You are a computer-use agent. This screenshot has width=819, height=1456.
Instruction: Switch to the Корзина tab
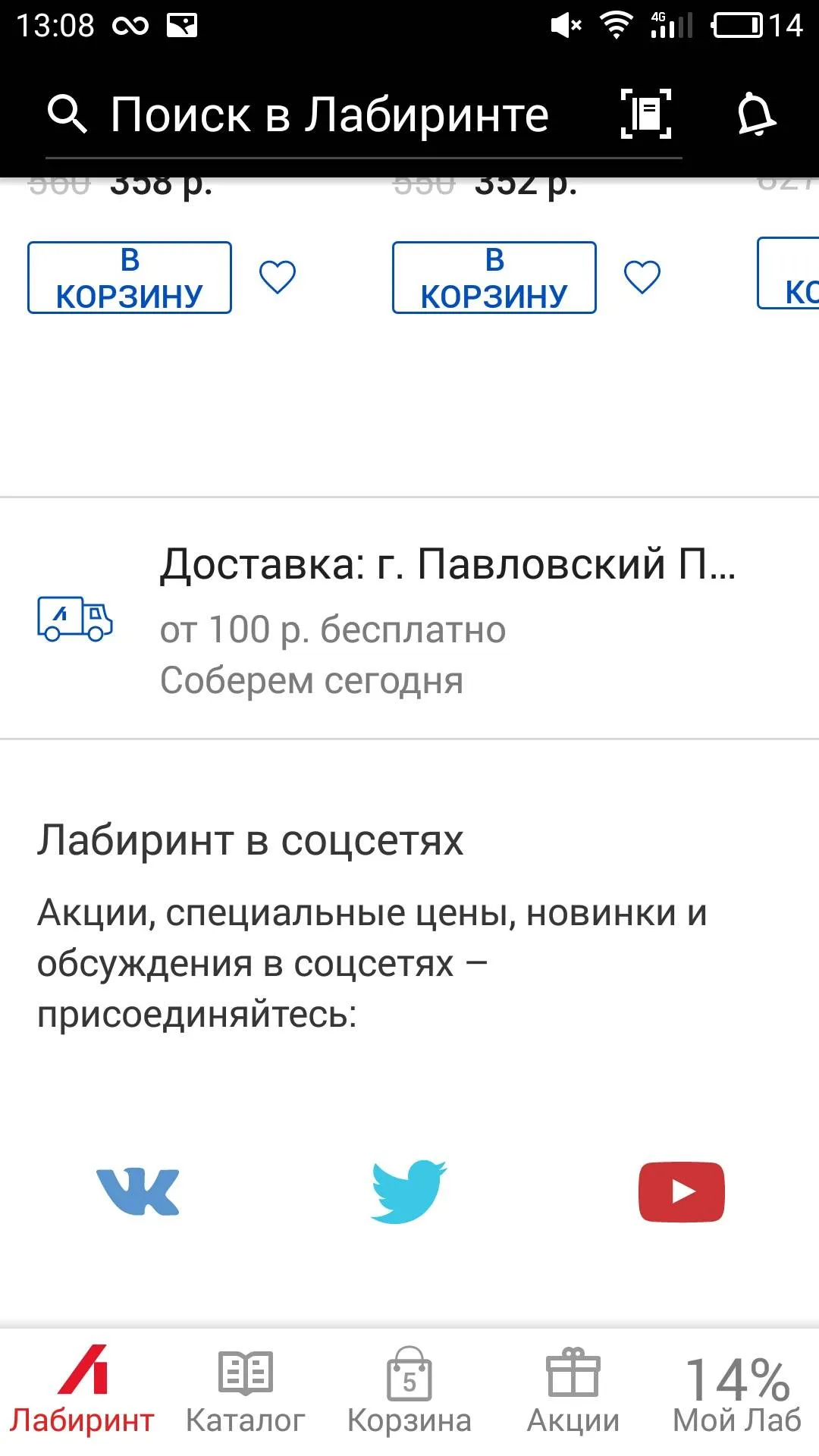tap(409, 1392)
